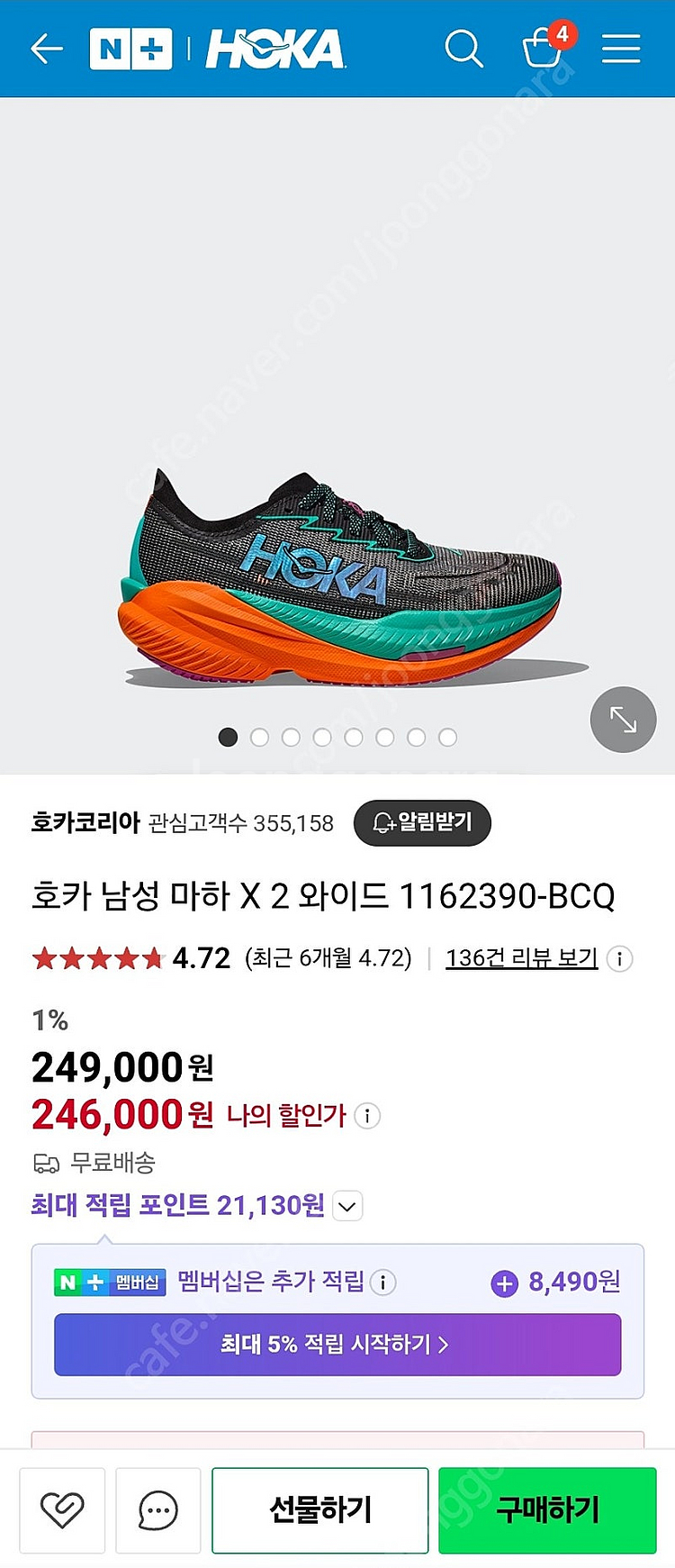Start earning with 최대 5% 적립 시작하기
Viewport: 675px width, 1568px height.
click(x=337, y=1345)
